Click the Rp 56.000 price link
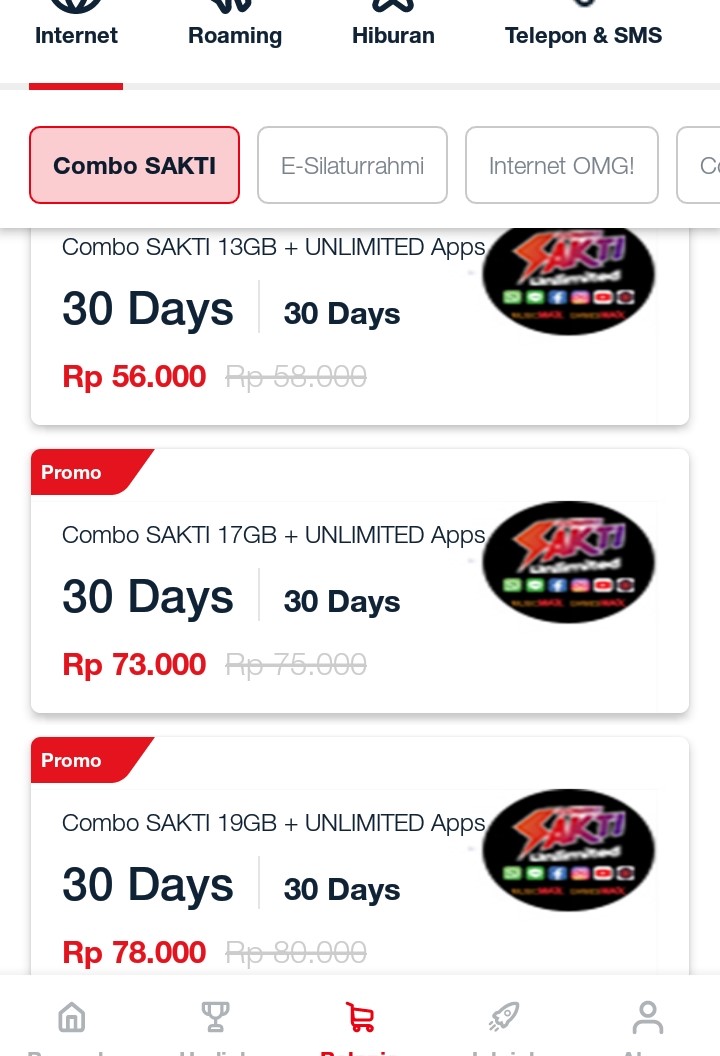Image resolution: width=720 pixels, height=1056 pixels. (x=134, y=377)
